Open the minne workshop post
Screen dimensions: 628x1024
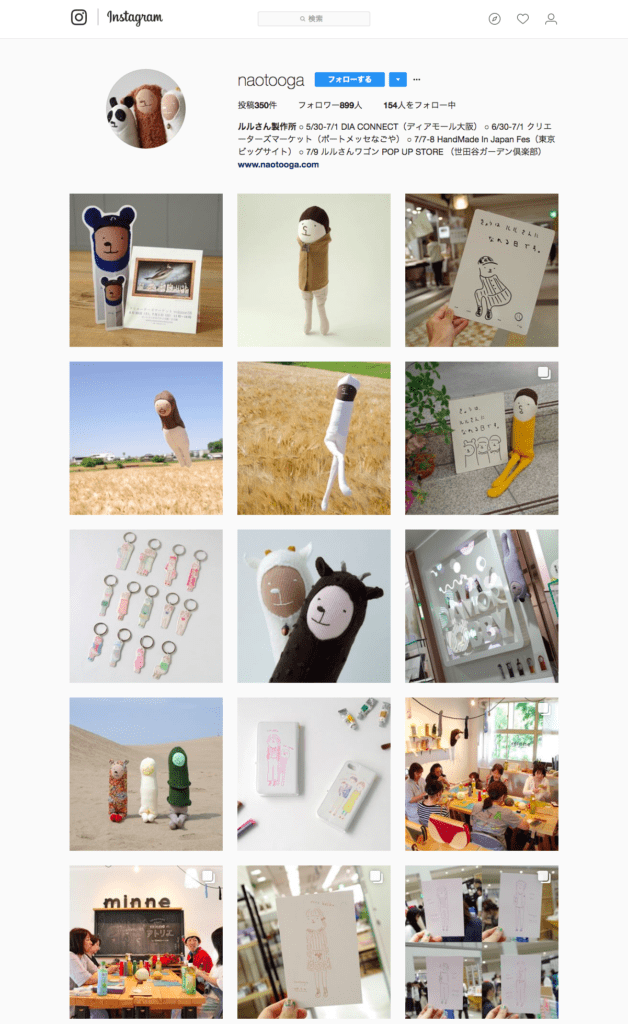pos(146,942)
